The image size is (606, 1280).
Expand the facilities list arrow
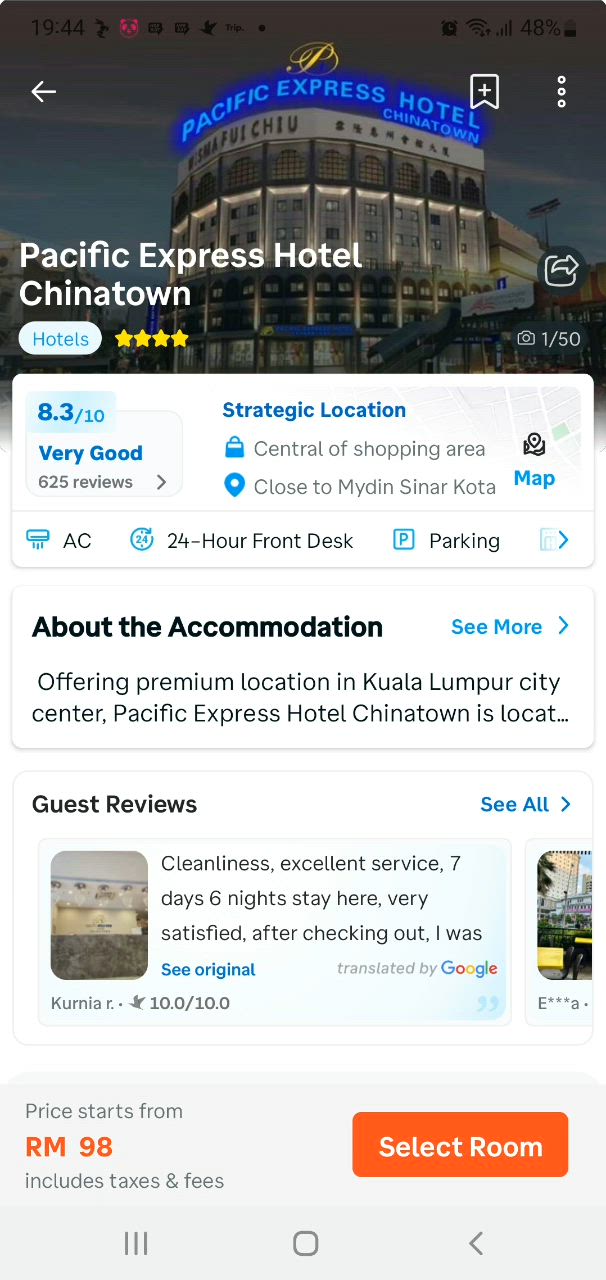[x=562, y=541]
